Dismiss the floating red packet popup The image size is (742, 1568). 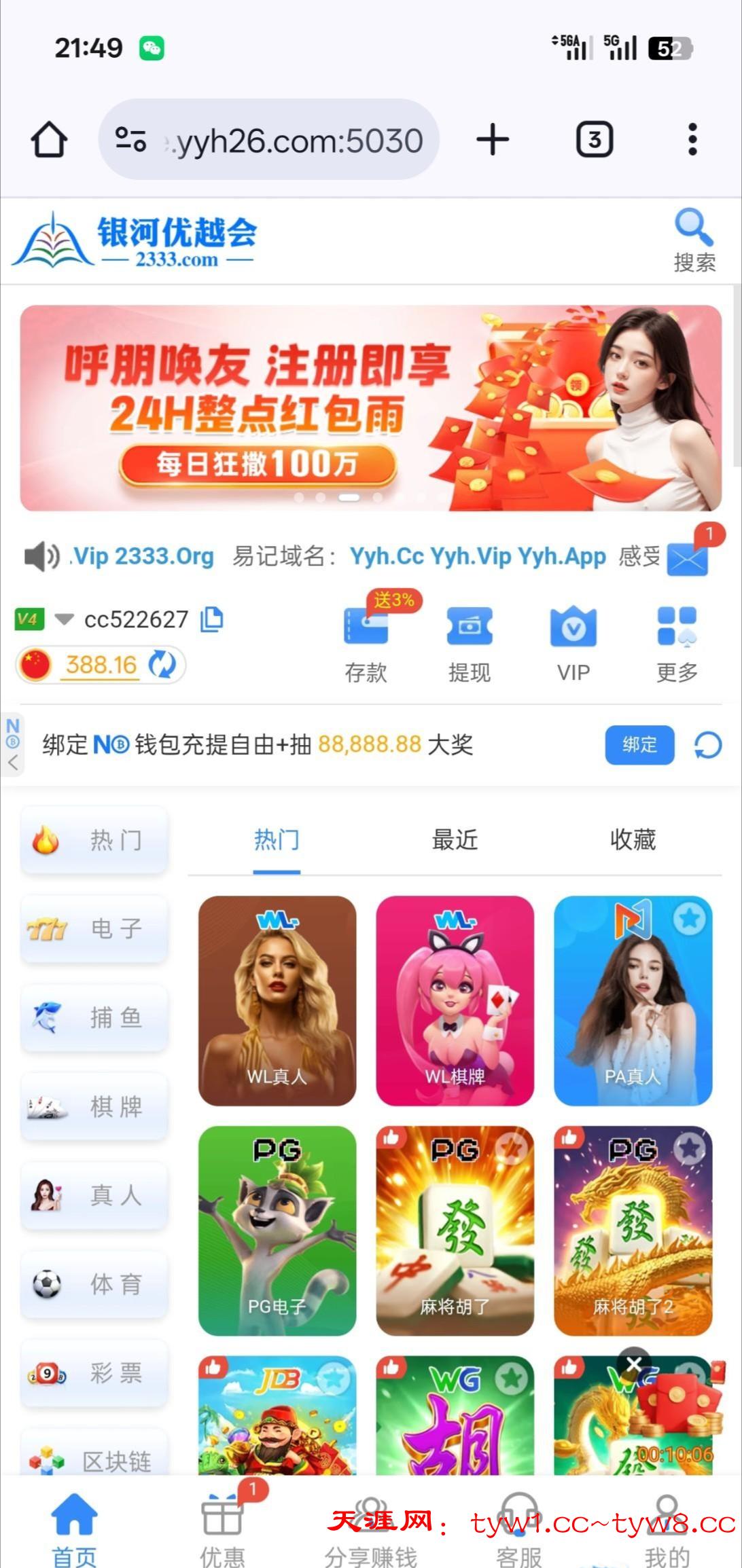(x=633, y=1364)
